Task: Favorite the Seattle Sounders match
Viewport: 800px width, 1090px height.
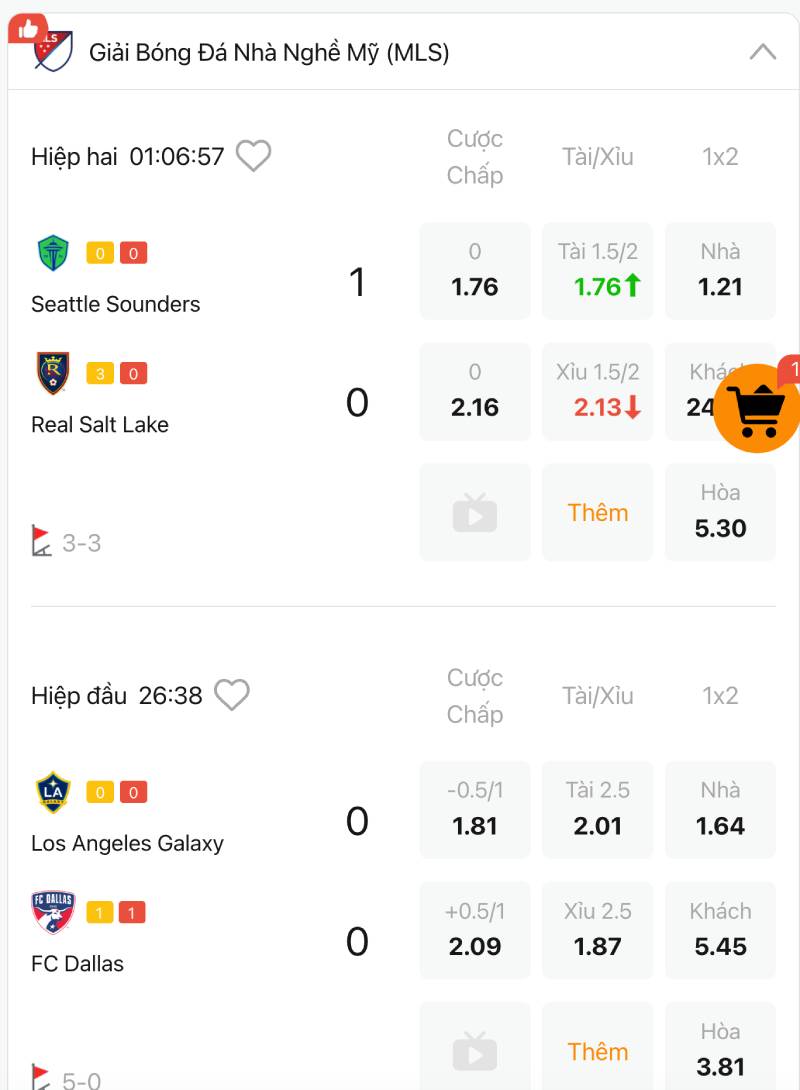Action: (x=253, y=156)
